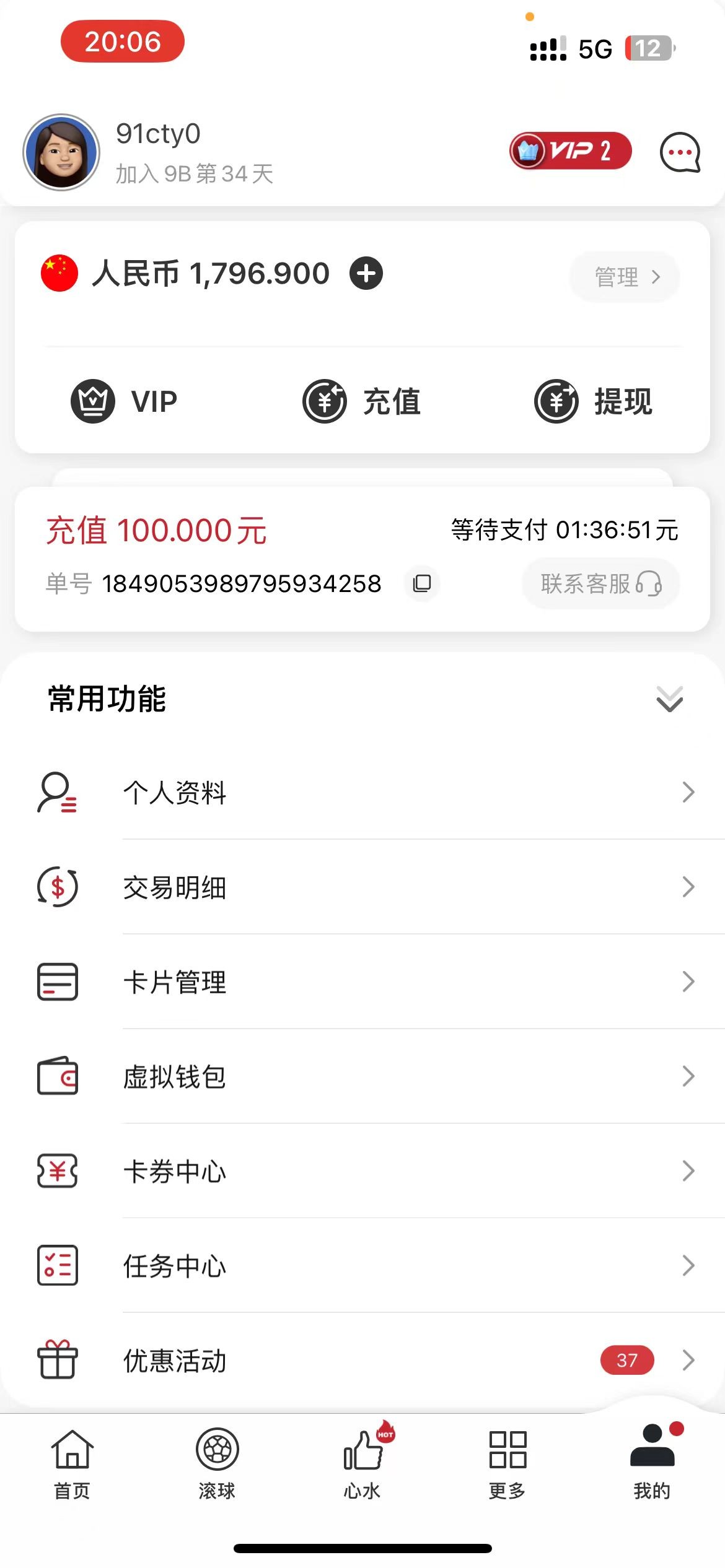The height and width of the screenshot is (1568, 725).
Task: Open 任务中心 task center
Action: (x=362, y=1266)
